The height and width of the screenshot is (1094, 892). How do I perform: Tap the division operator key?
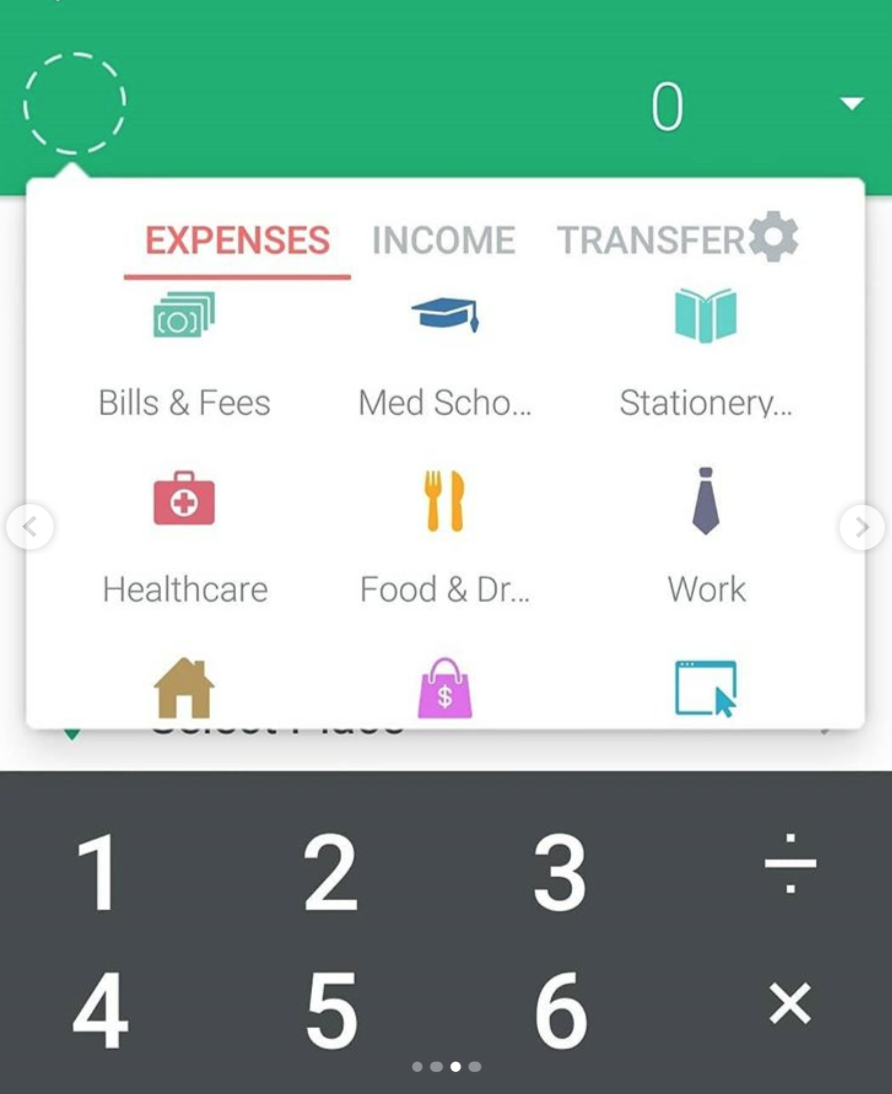click(x=790, y=862)
